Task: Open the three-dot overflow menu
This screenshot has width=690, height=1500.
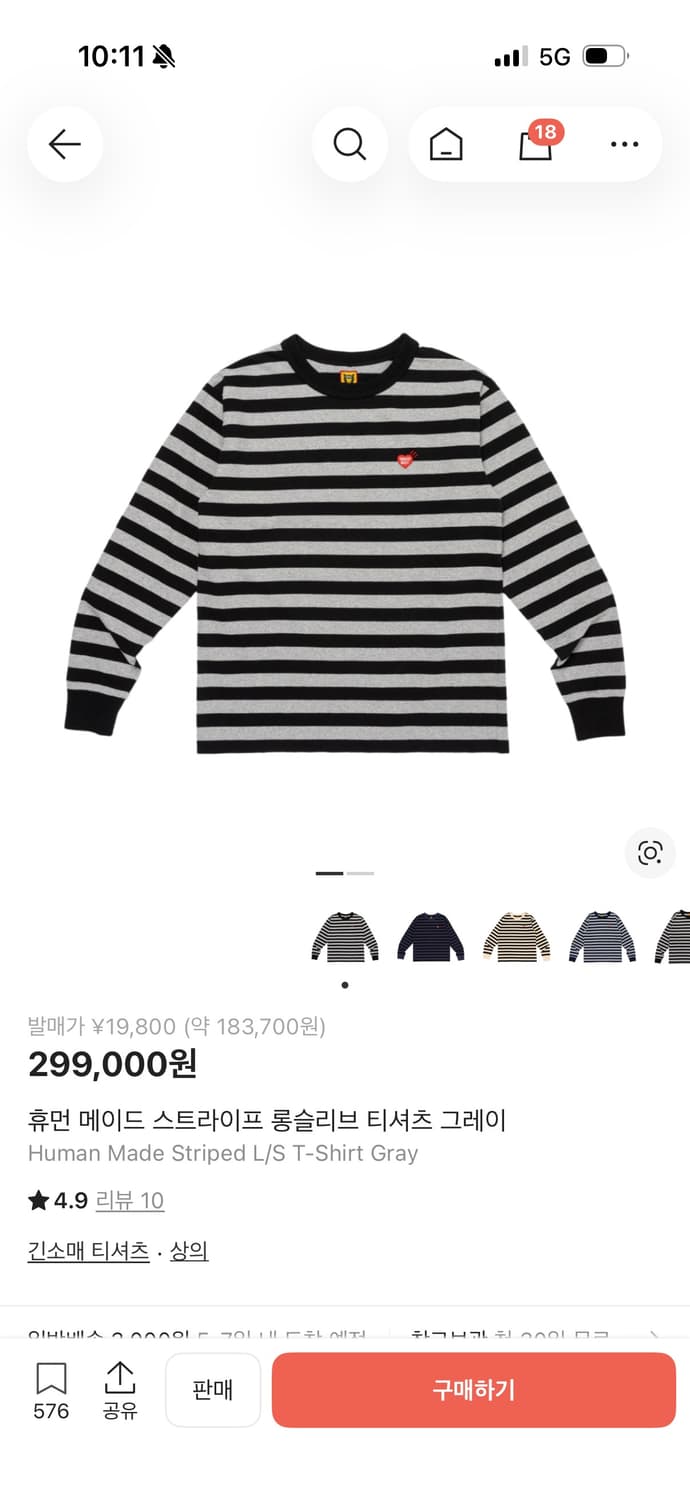Action: pos(624,144)
